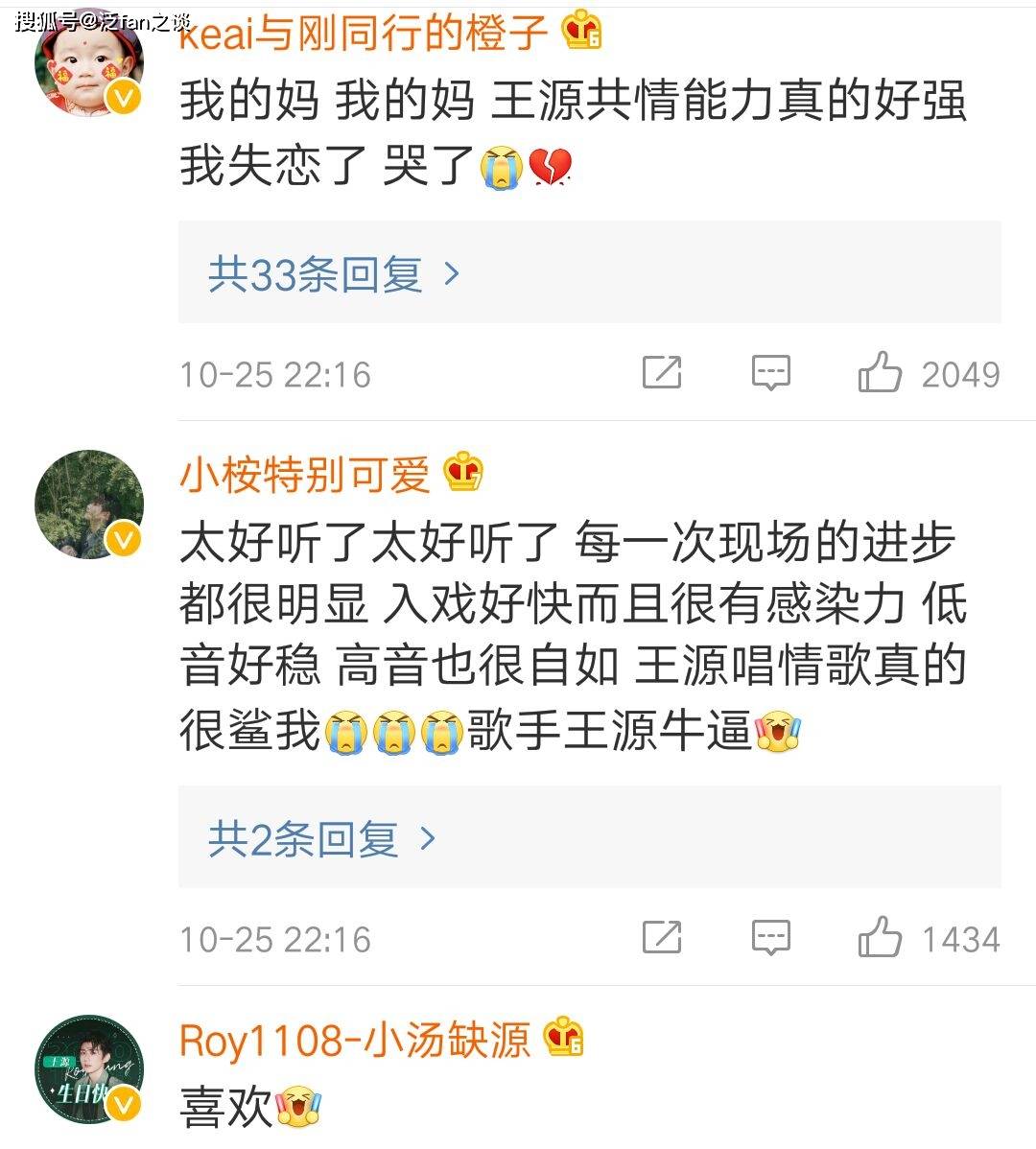The height and width of the screenshot is (1149, 1036).
Task: Open 小桉特别可爱's profile avatar
Action: pyautogui.click(x=88, y=504)
